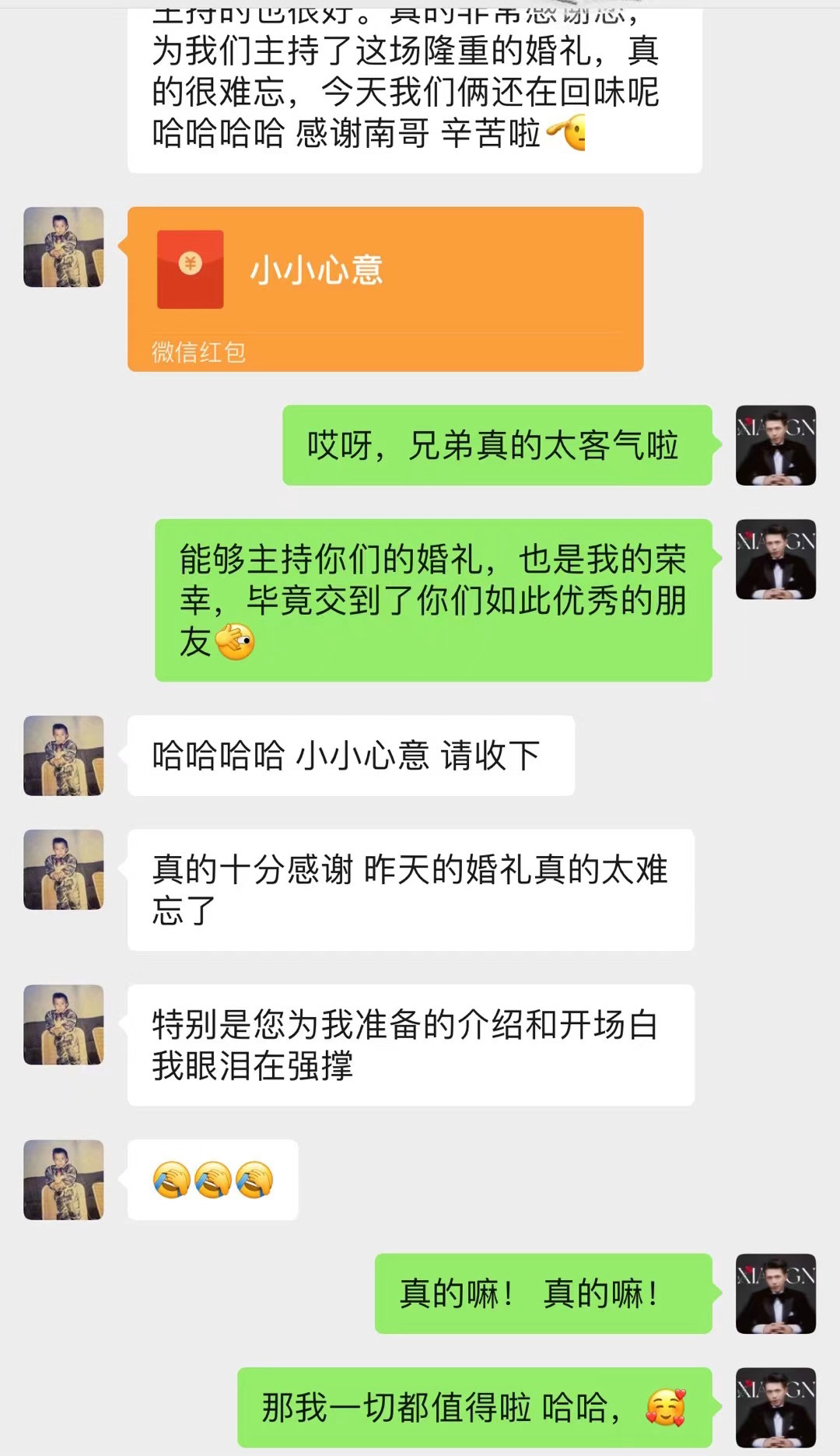Open the avatar beside 哈哈哈哈 小小心意 请收下
This screenshot has width=840, height=1456.
(x=64, y=756)
